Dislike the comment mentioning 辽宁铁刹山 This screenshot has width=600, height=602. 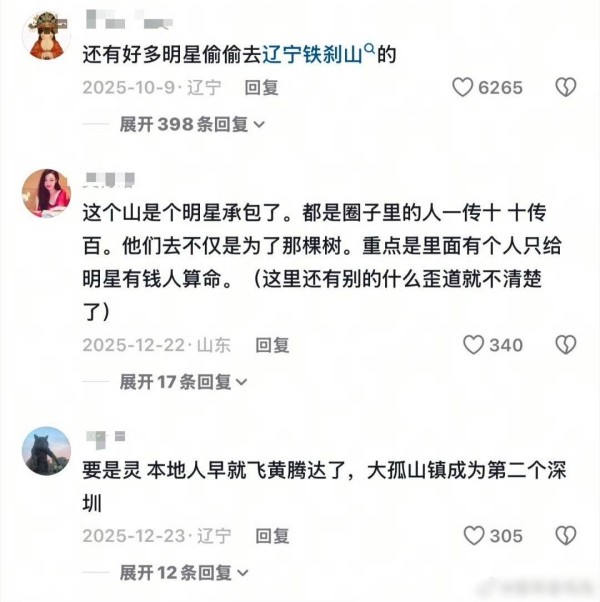click(x=566, y=87)
